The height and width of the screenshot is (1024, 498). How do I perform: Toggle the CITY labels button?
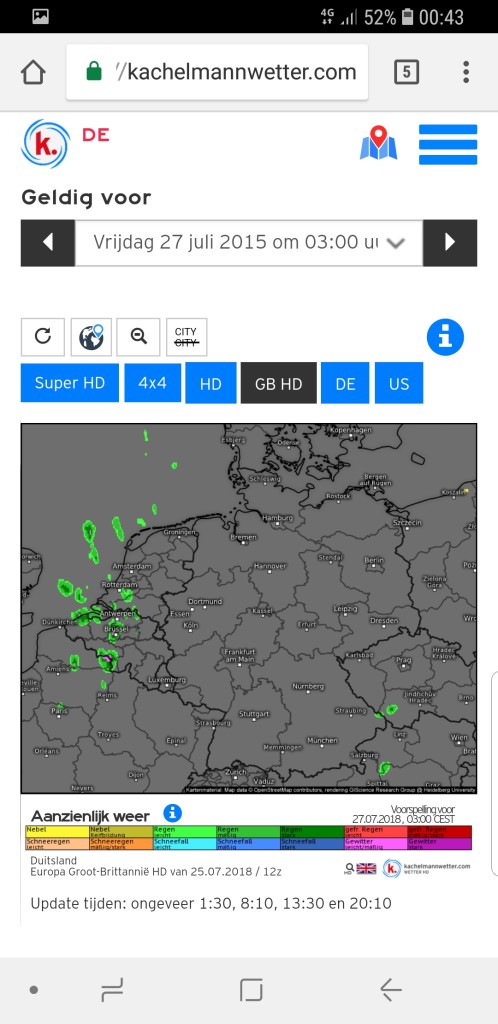click(x=186, y=337)
